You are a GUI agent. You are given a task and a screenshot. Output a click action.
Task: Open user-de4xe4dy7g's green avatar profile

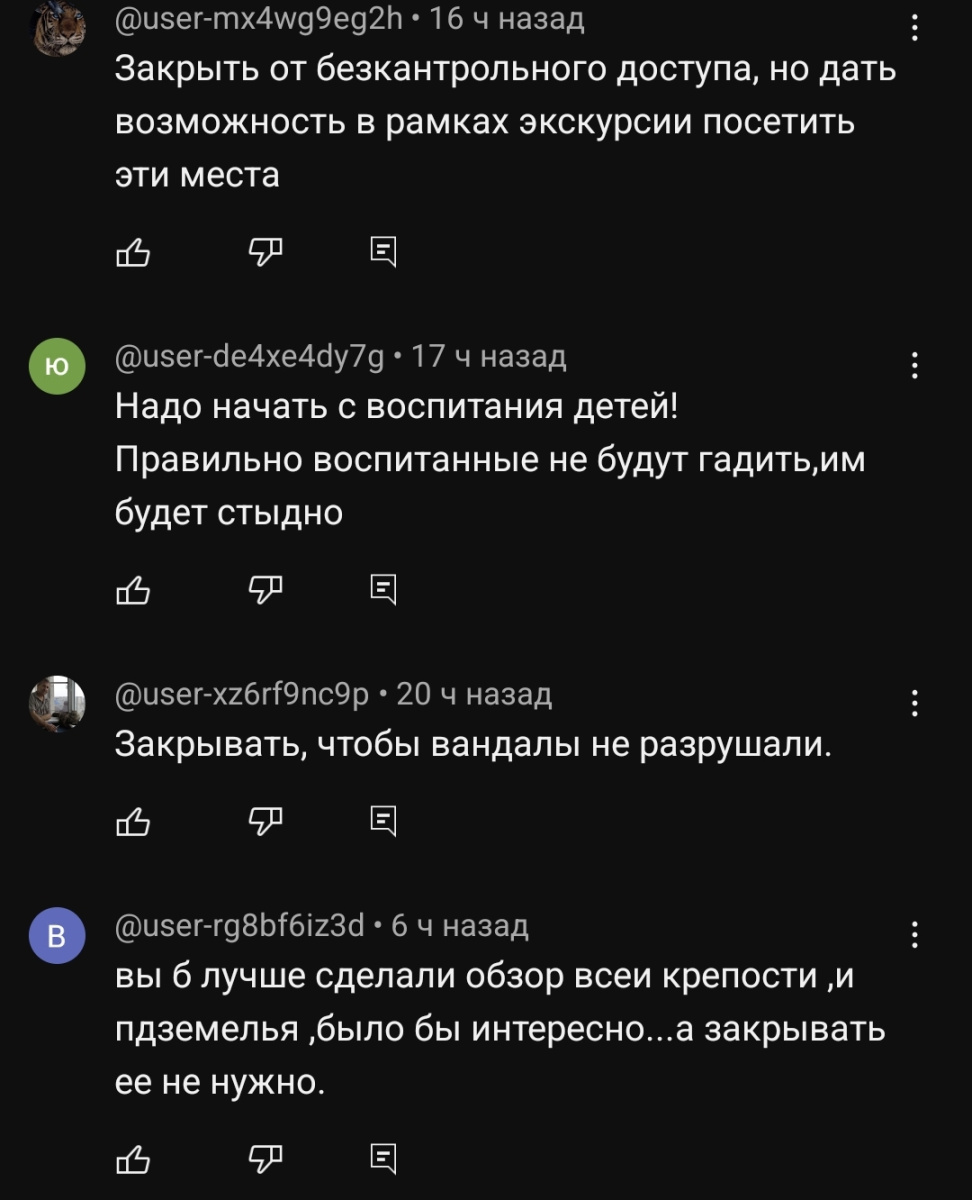pyautogui.click(x=58, y=366)
